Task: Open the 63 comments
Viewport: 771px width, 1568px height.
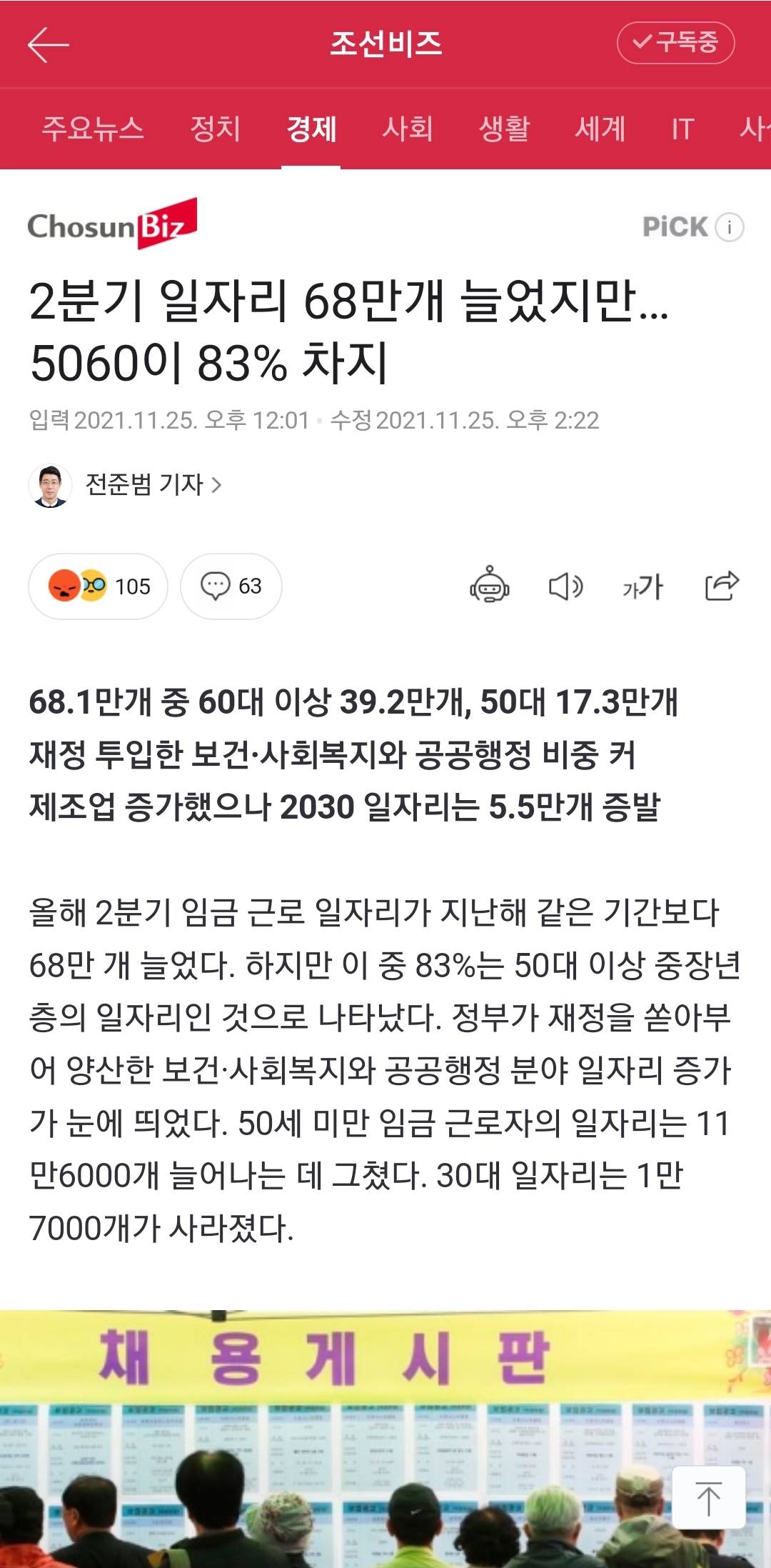Action: pyautogui.click(x=231, y=586)
